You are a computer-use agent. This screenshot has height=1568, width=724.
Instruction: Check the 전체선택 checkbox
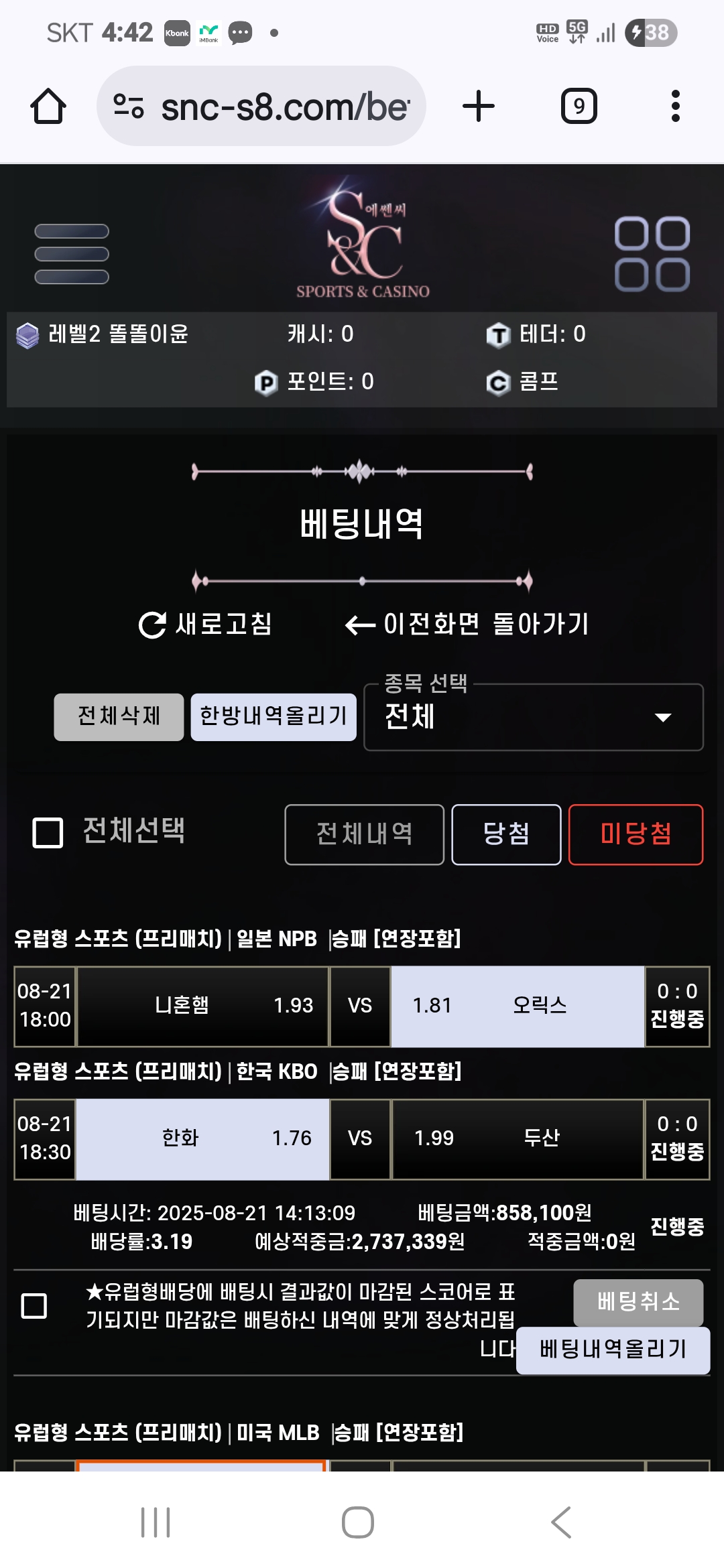(x=48, y=833)
